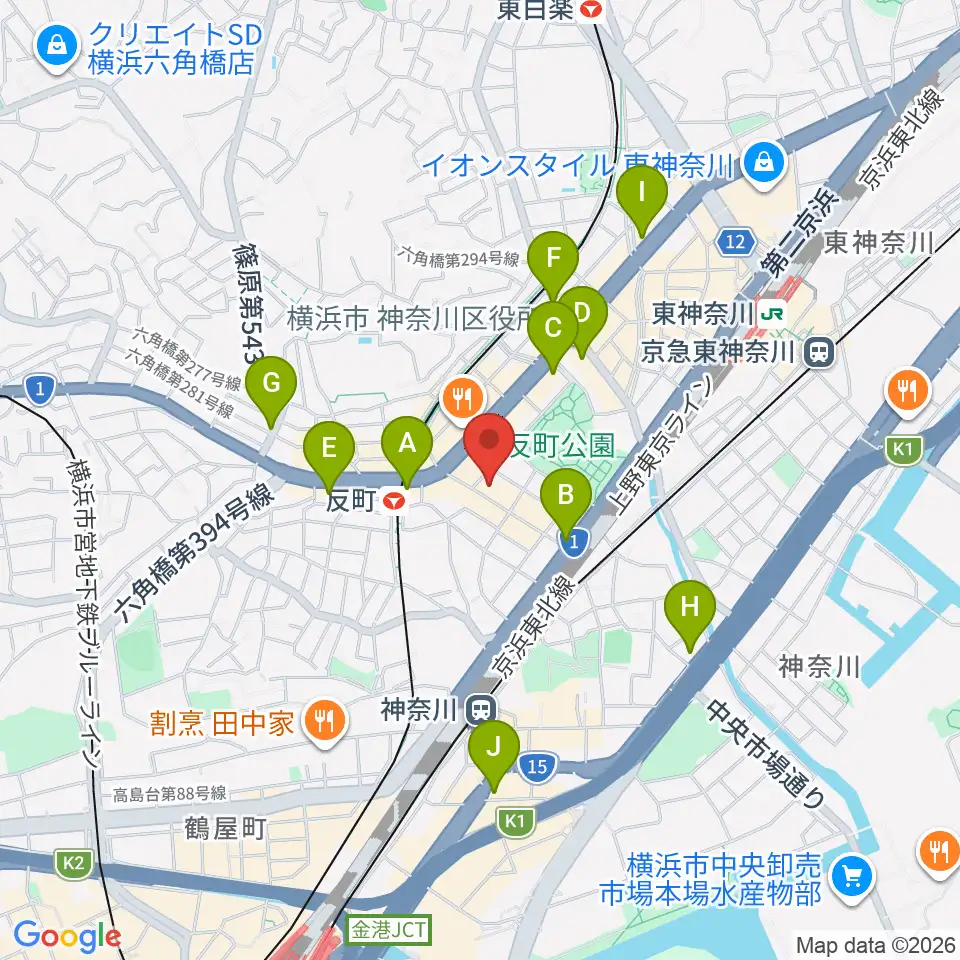Open the green marker labeled I
The height and width of the screenshot is (960, 960).
(x=642, y=201)
